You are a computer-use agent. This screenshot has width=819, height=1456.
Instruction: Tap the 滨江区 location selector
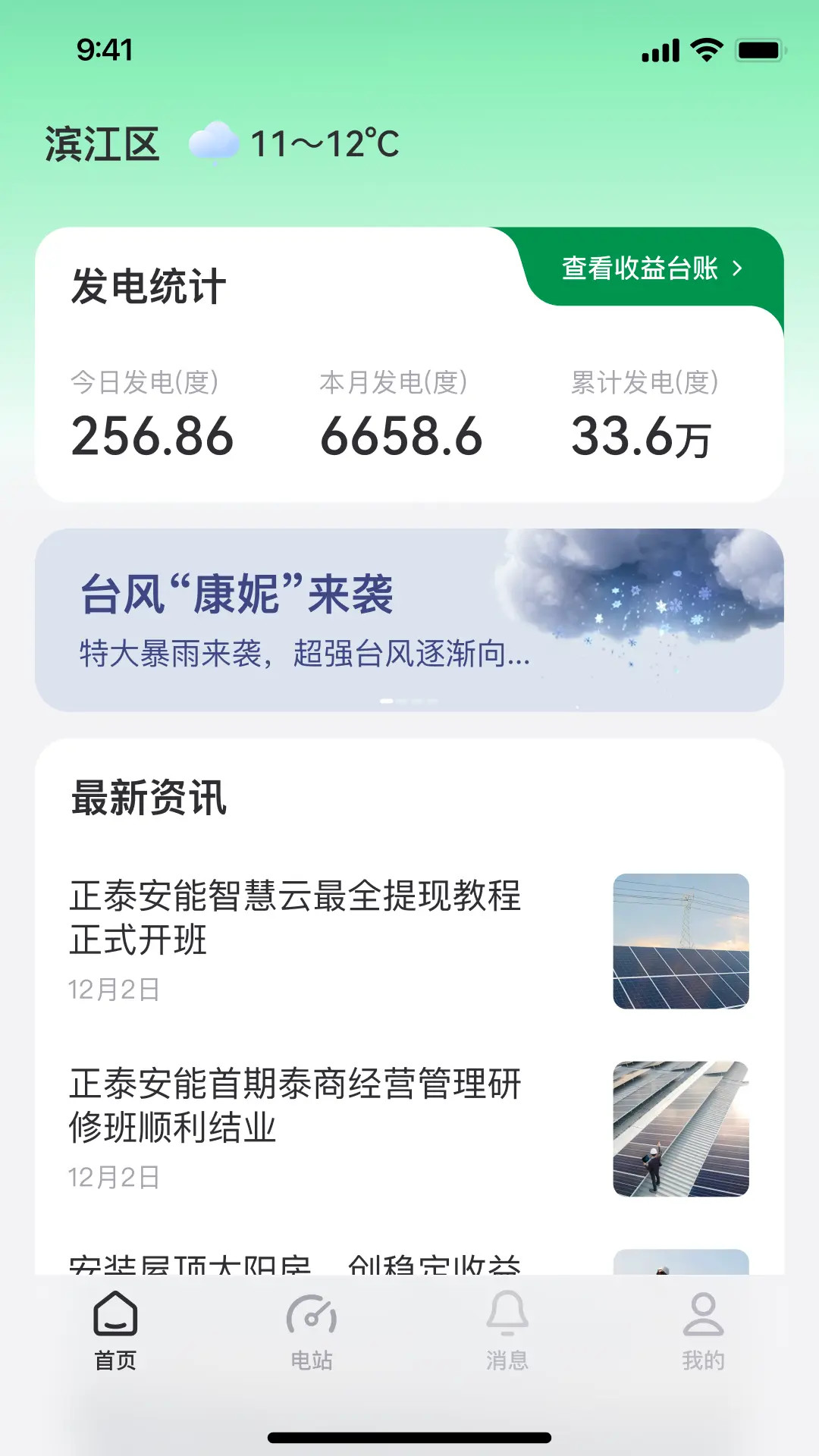(102, 144)
